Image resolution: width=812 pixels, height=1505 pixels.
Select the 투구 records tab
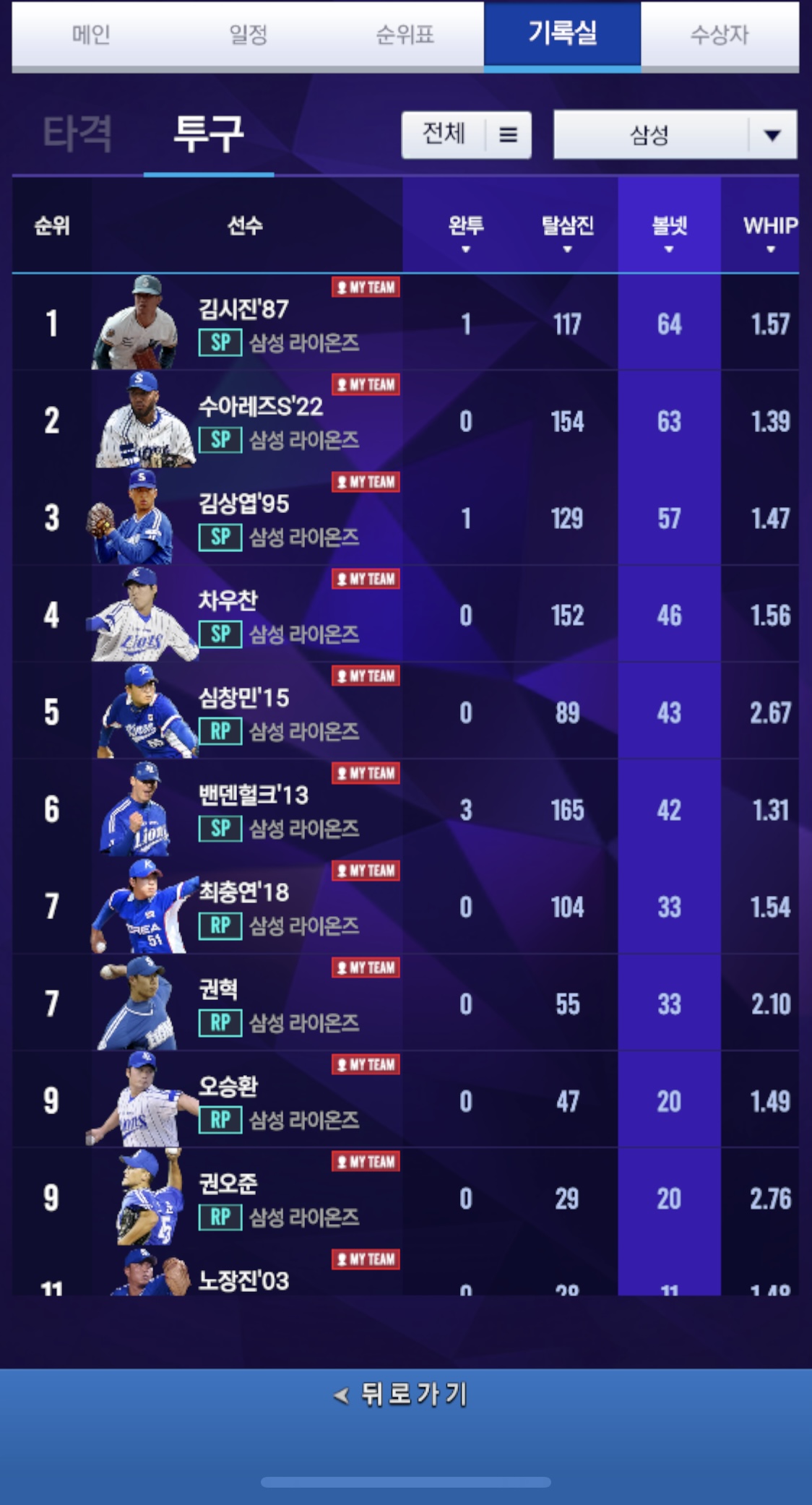pyautogui.click(x=208, y=134)
